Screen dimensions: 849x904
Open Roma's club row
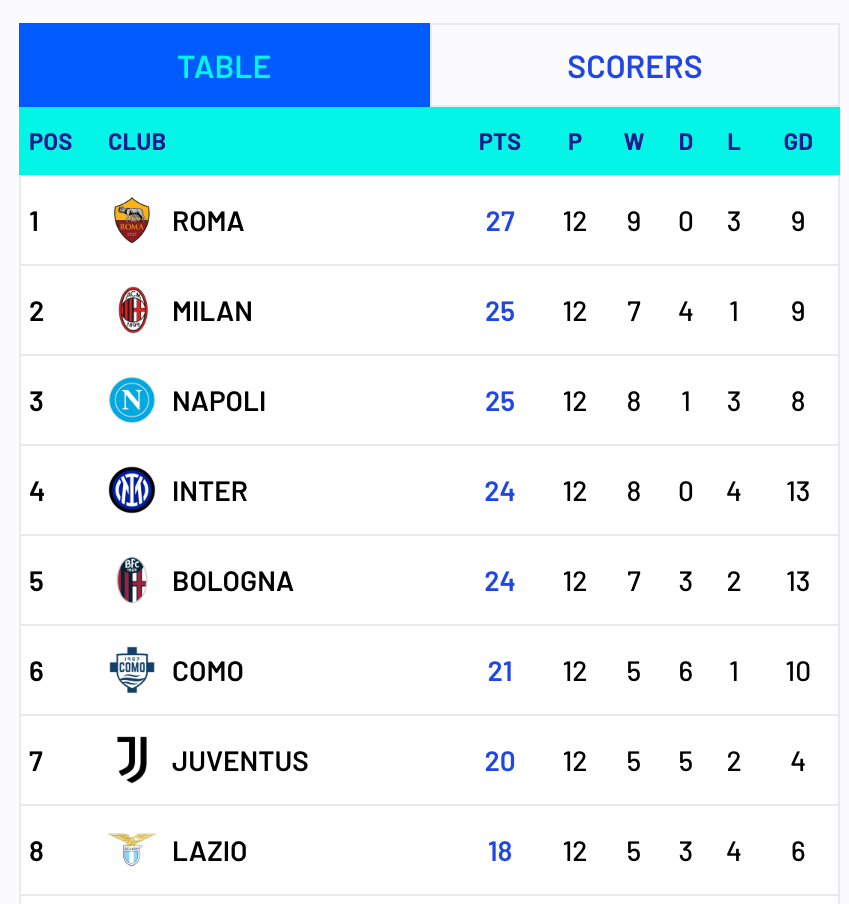429,221
